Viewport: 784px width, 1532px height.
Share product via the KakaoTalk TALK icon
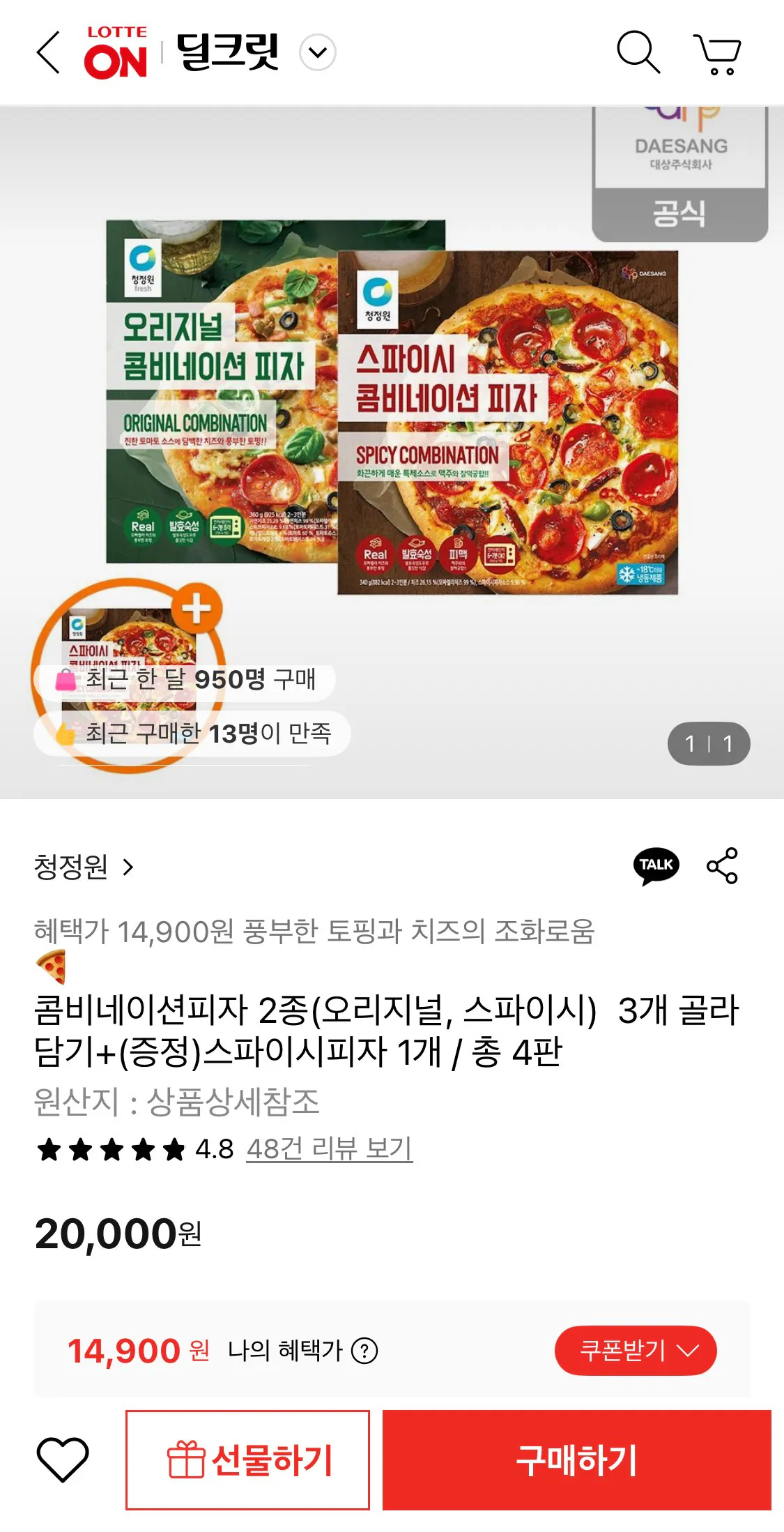[656, 865]
